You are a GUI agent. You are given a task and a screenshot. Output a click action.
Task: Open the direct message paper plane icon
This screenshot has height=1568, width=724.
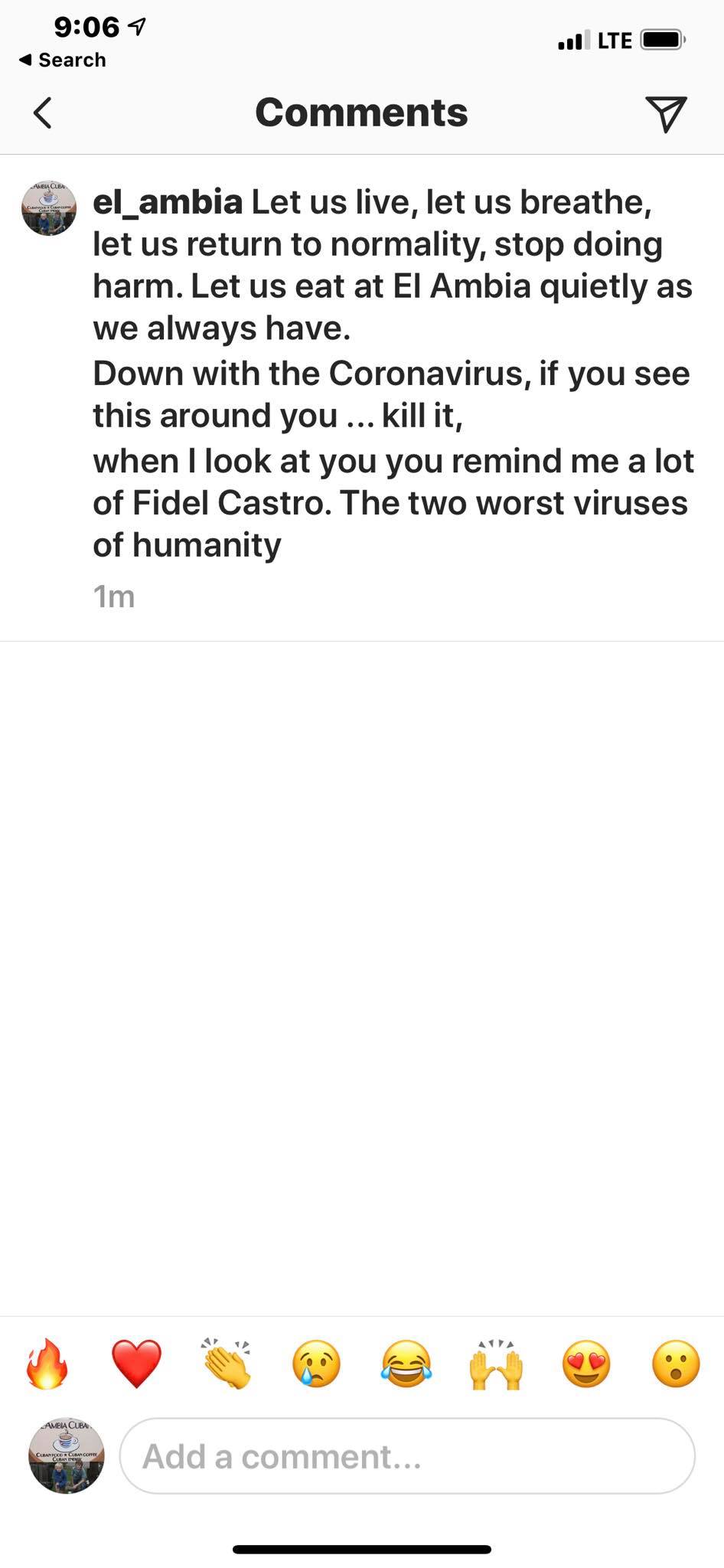pyautogui.click(x=665, y=114)
